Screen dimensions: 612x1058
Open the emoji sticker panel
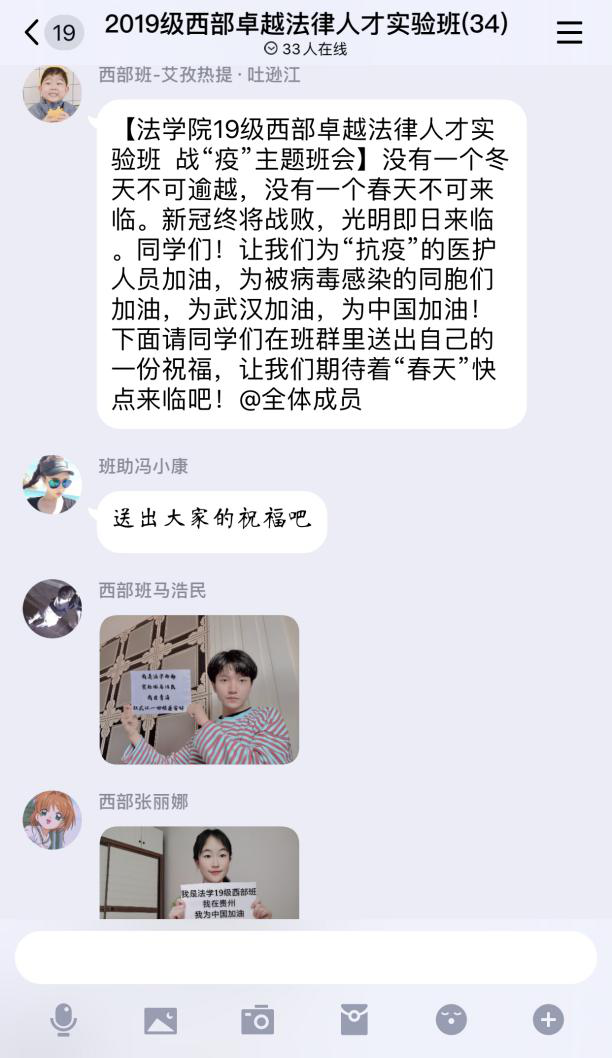pos(451,1020)
